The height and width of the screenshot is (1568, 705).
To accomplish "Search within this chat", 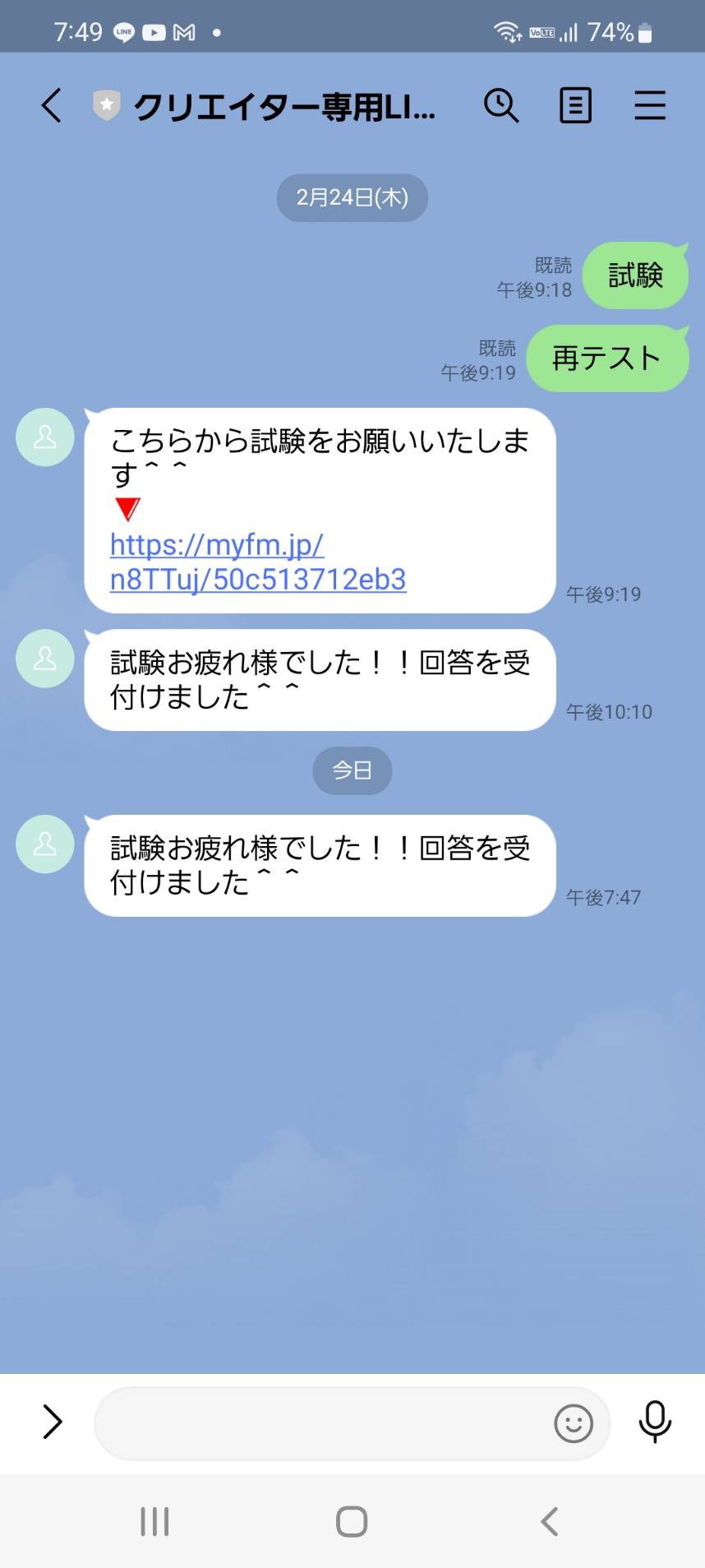I will (x=501, y=106).
